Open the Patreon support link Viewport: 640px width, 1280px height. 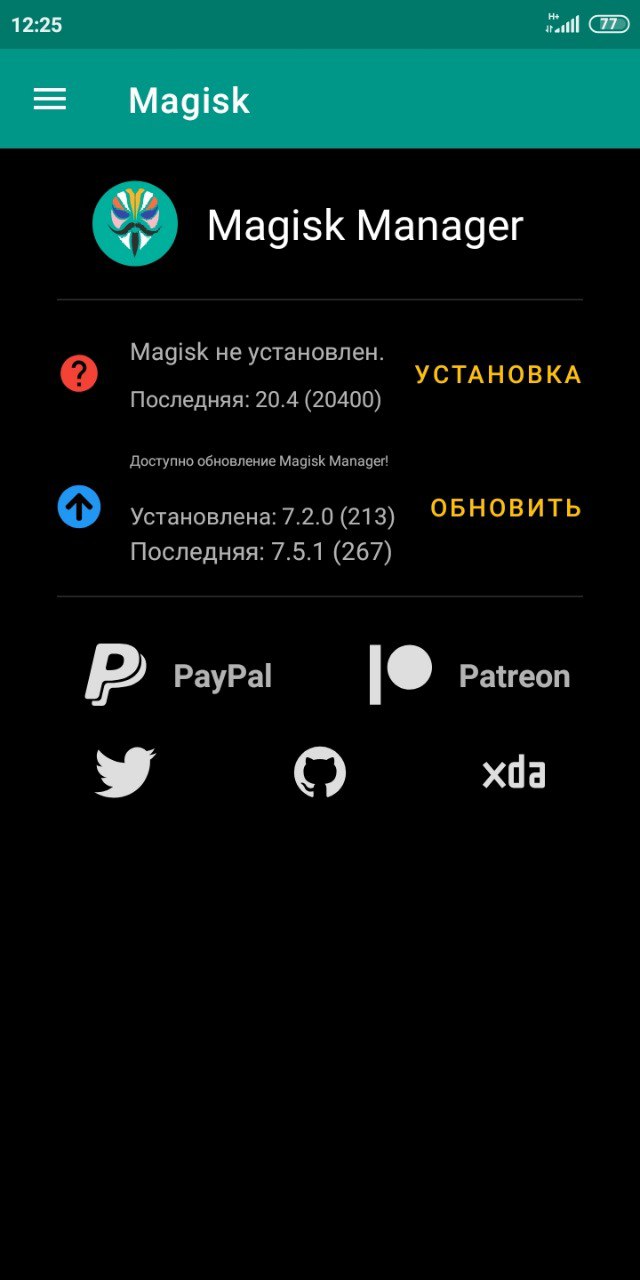[469, 676]
